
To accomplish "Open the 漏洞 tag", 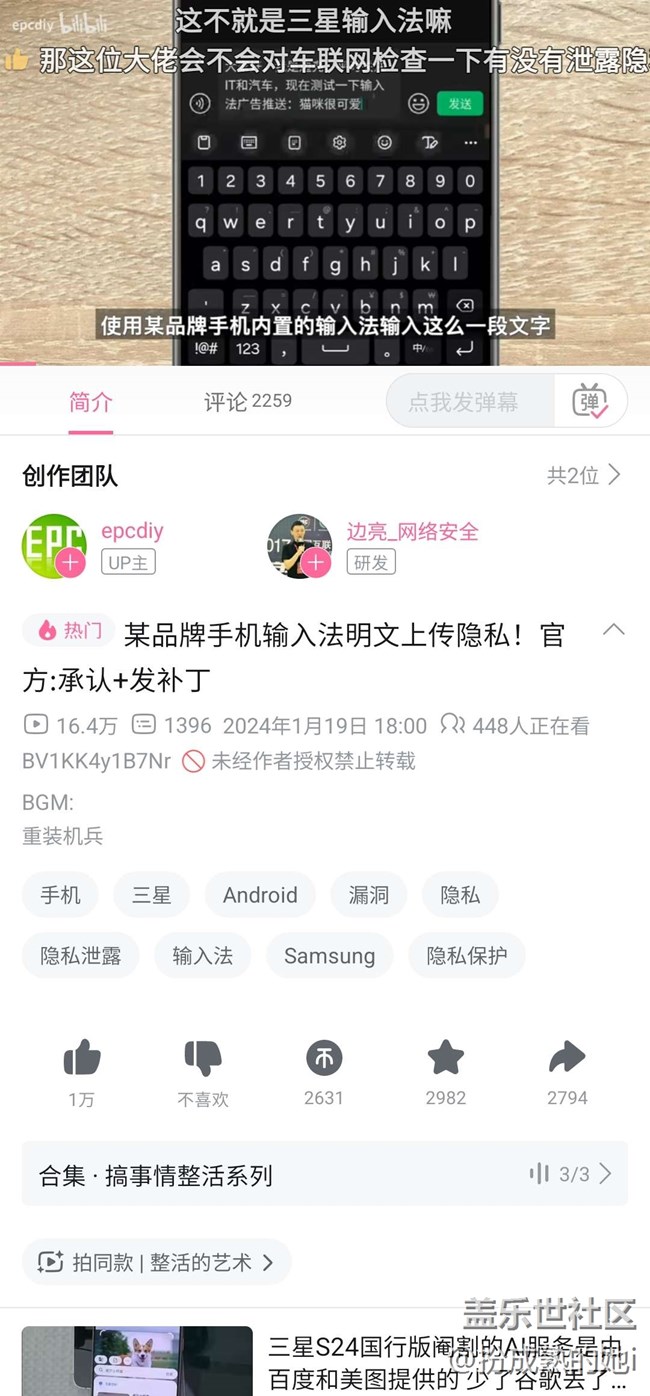I will (369, 895).
